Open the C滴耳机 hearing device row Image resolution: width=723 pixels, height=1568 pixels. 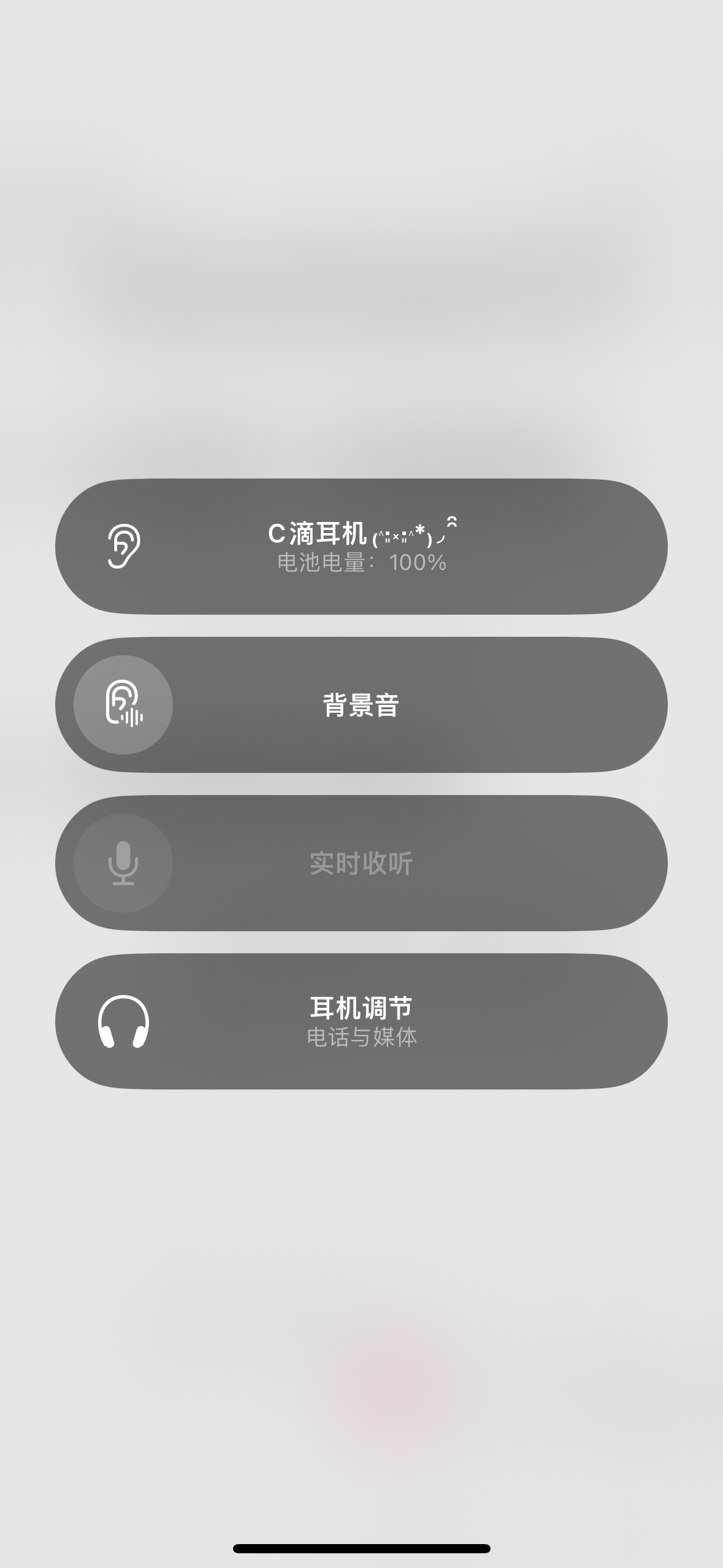click(361, 546)
